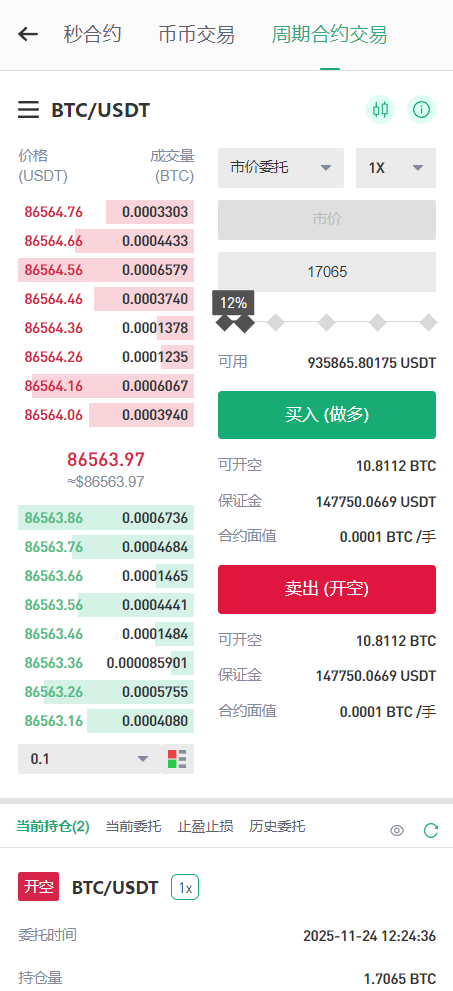453x991 pixels.
Task: Switch to the 秒合约 tab
Action: [92, 34]
